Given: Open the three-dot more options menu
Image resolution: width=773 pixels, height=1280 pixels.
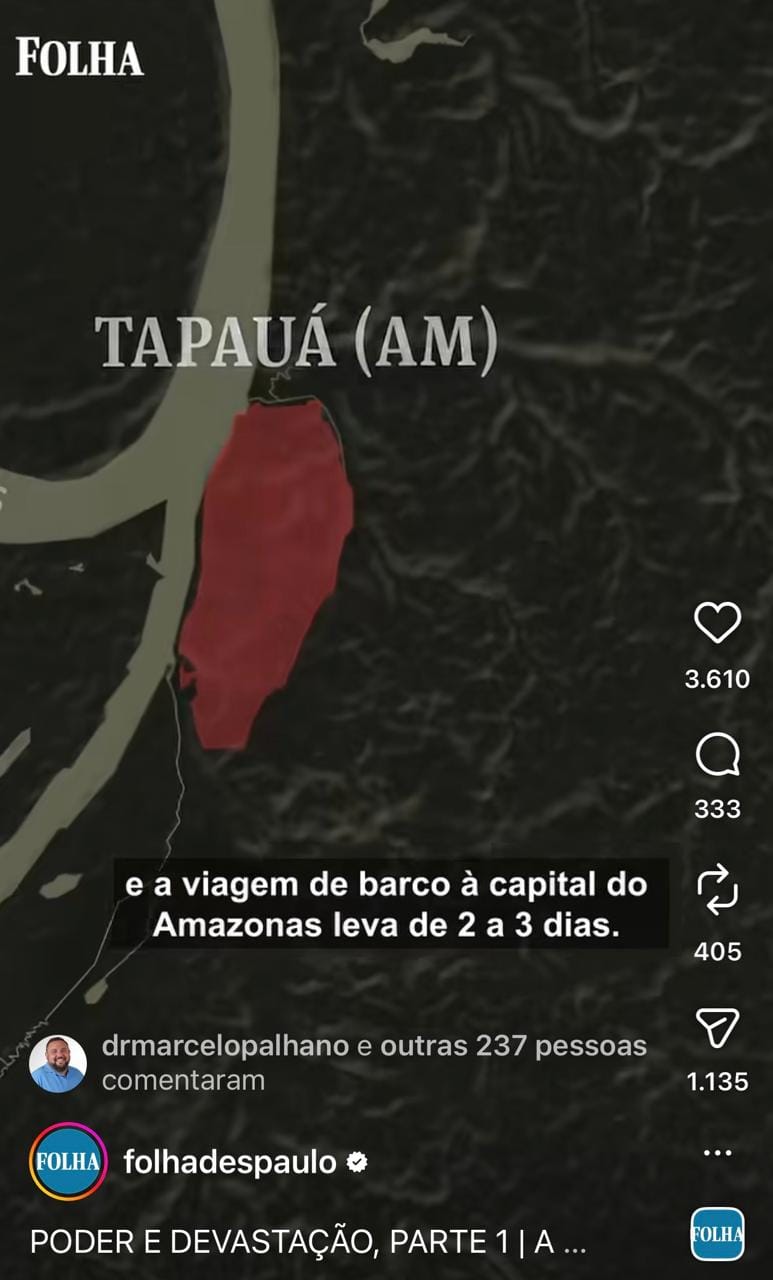Looking at the screenshot, I should click(717, 1153).
